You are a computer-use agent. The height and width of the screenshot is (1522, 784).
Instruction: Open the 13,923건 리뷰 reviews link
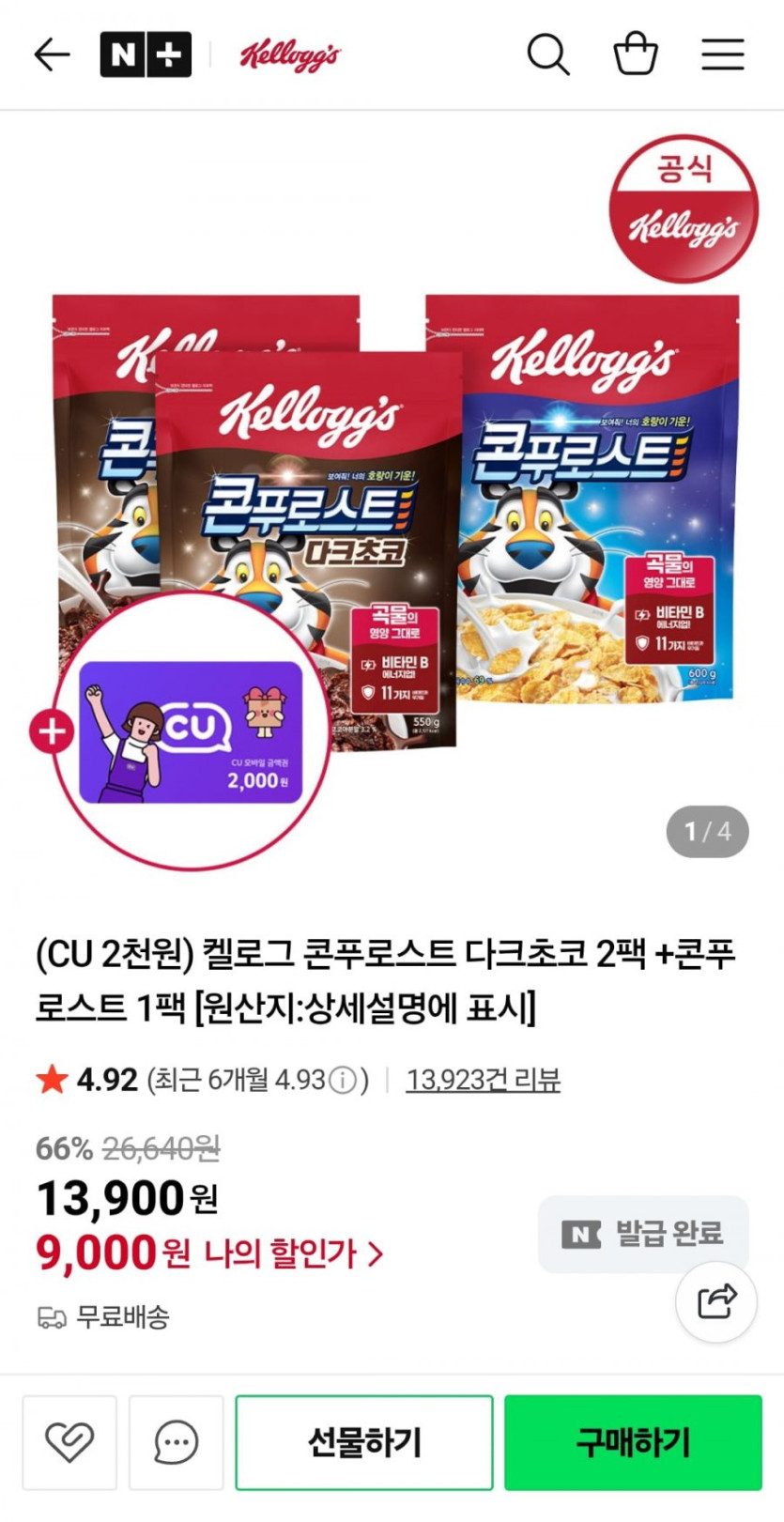483,1080
